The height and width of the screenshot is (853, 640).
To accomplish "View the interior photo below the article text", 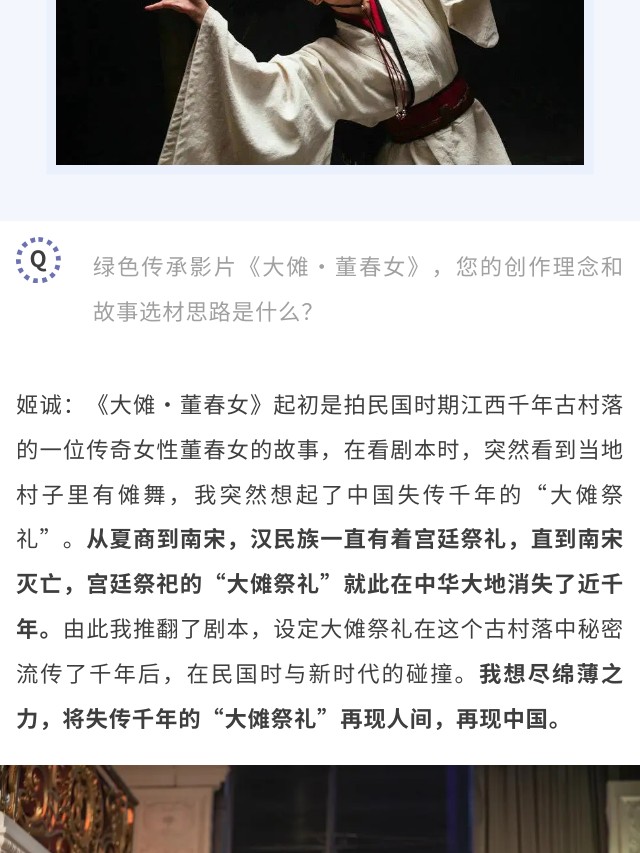I will click(x=320, y=809).
